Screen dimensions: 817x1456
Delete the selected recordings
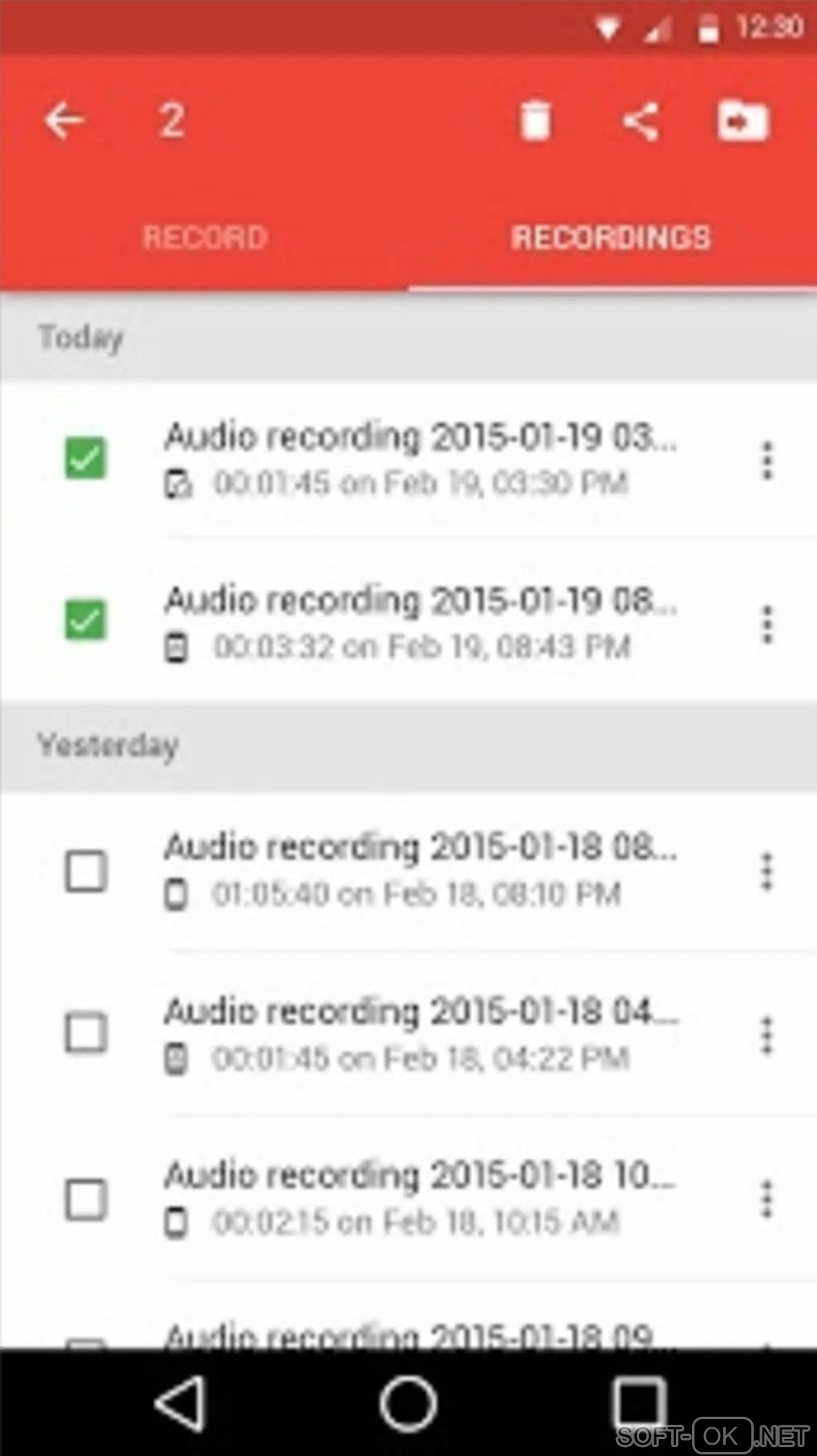pyautogui.click(x=535, y=121)
